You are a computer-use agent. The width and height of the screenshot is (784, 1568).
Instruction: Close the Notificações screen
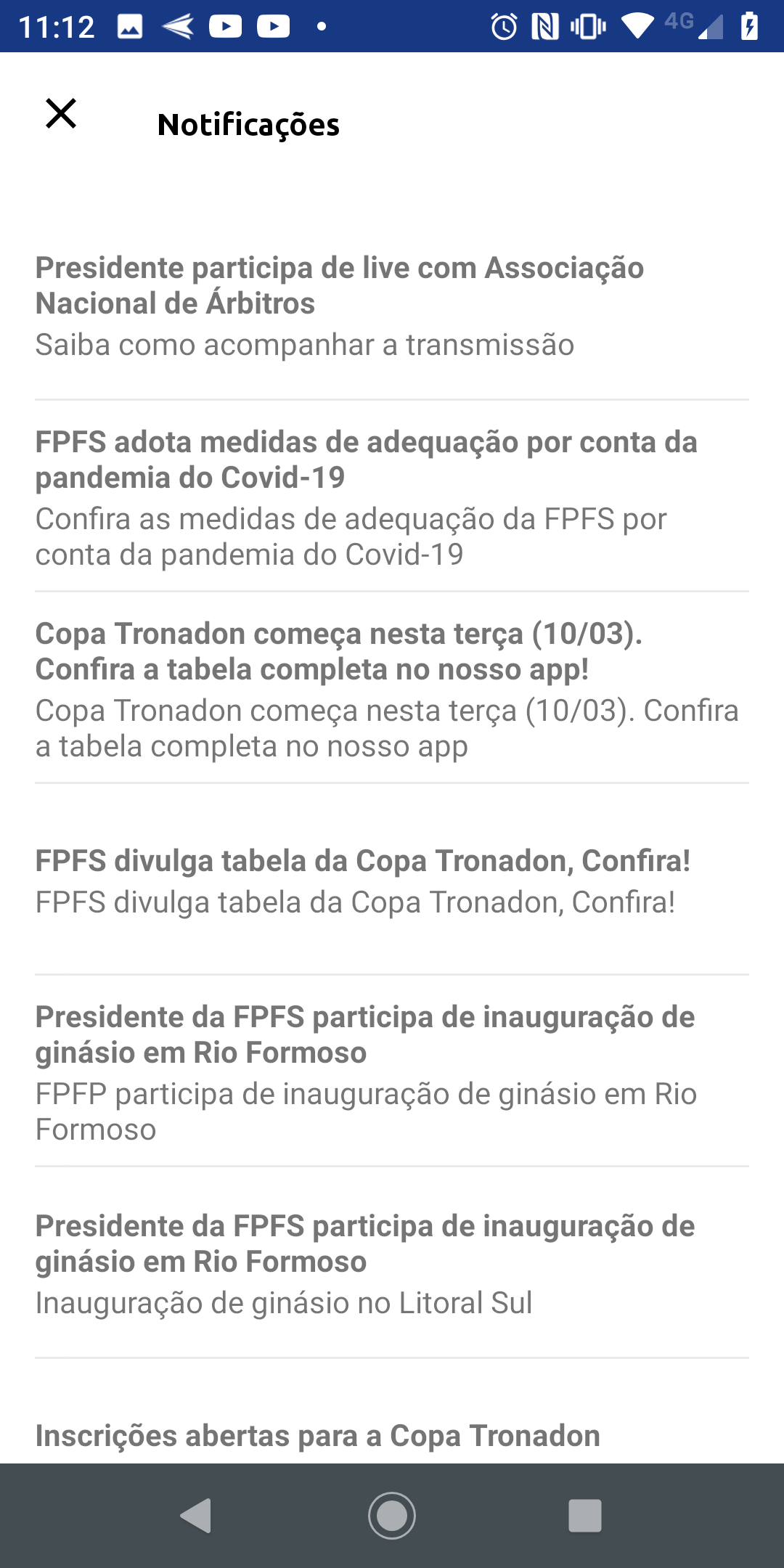(61, 114)
